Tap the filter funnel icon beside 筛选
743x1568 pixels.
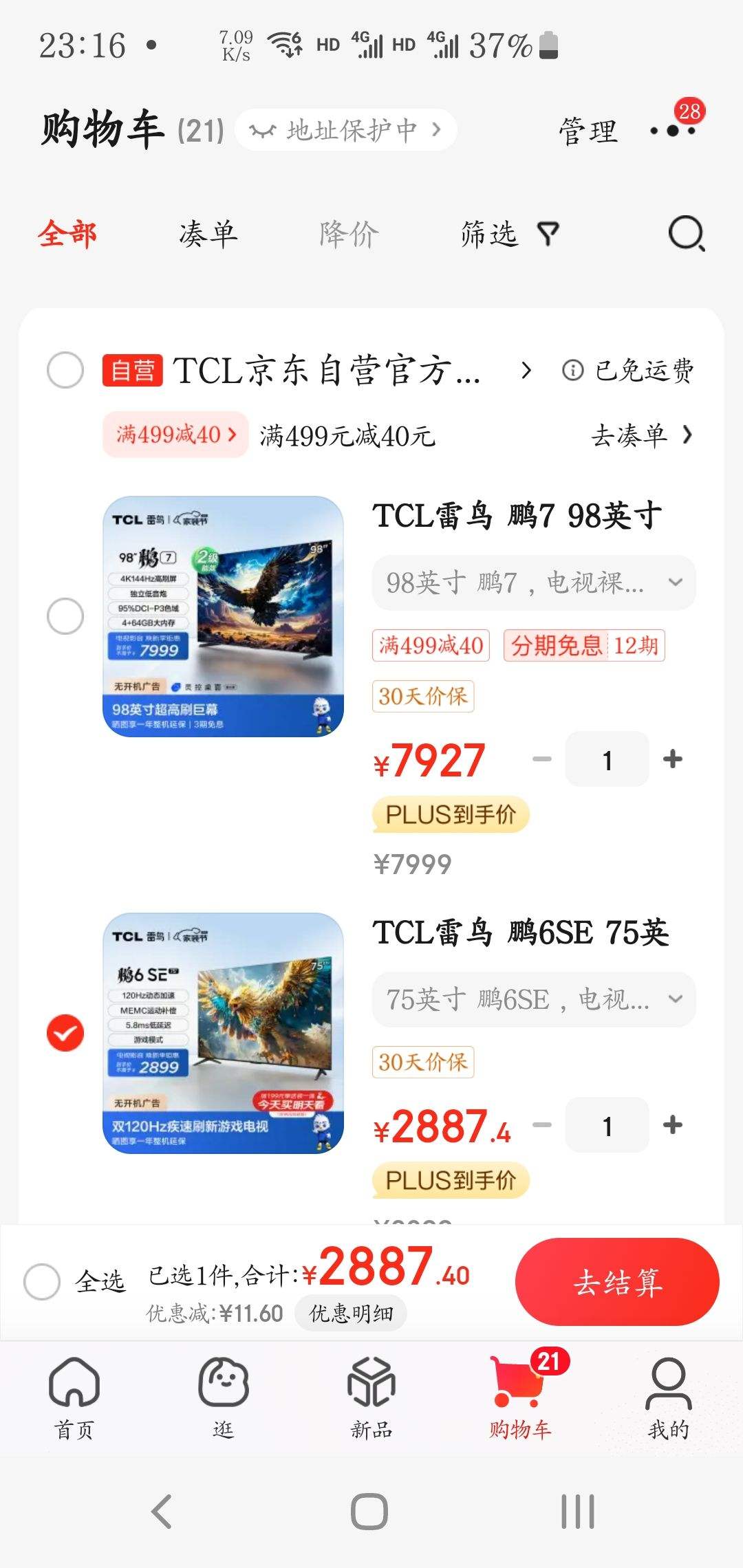pyautogui.click(x=550, y=235)
